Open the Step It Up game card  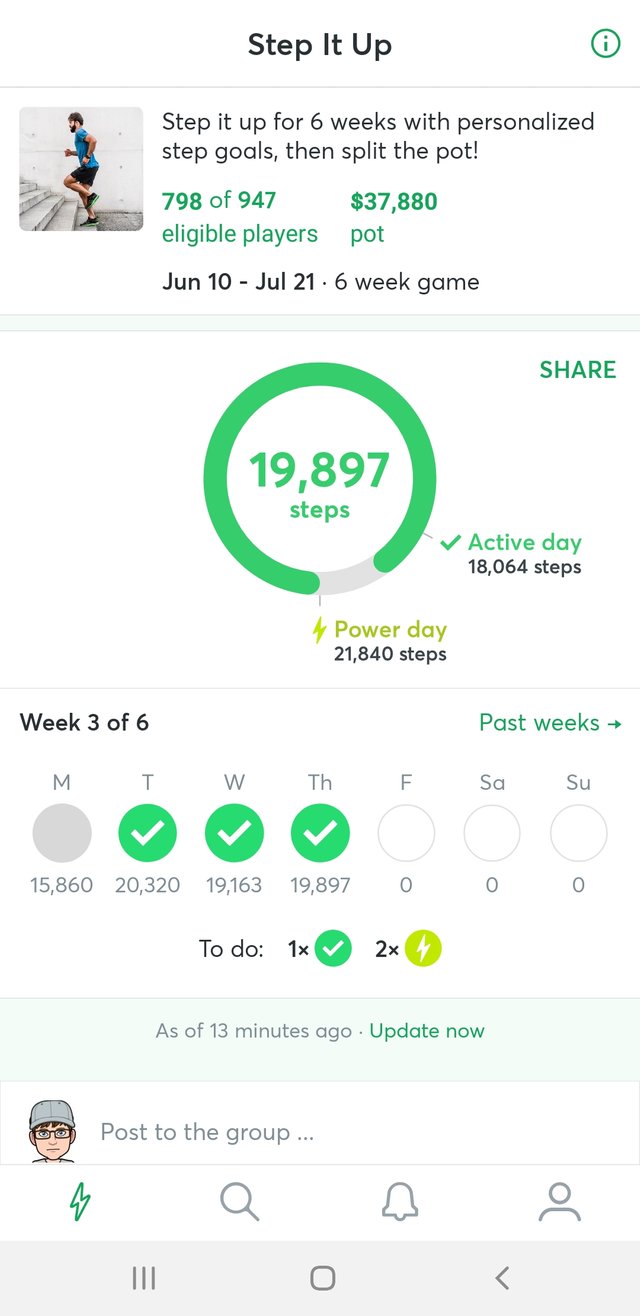pos(320,200)
